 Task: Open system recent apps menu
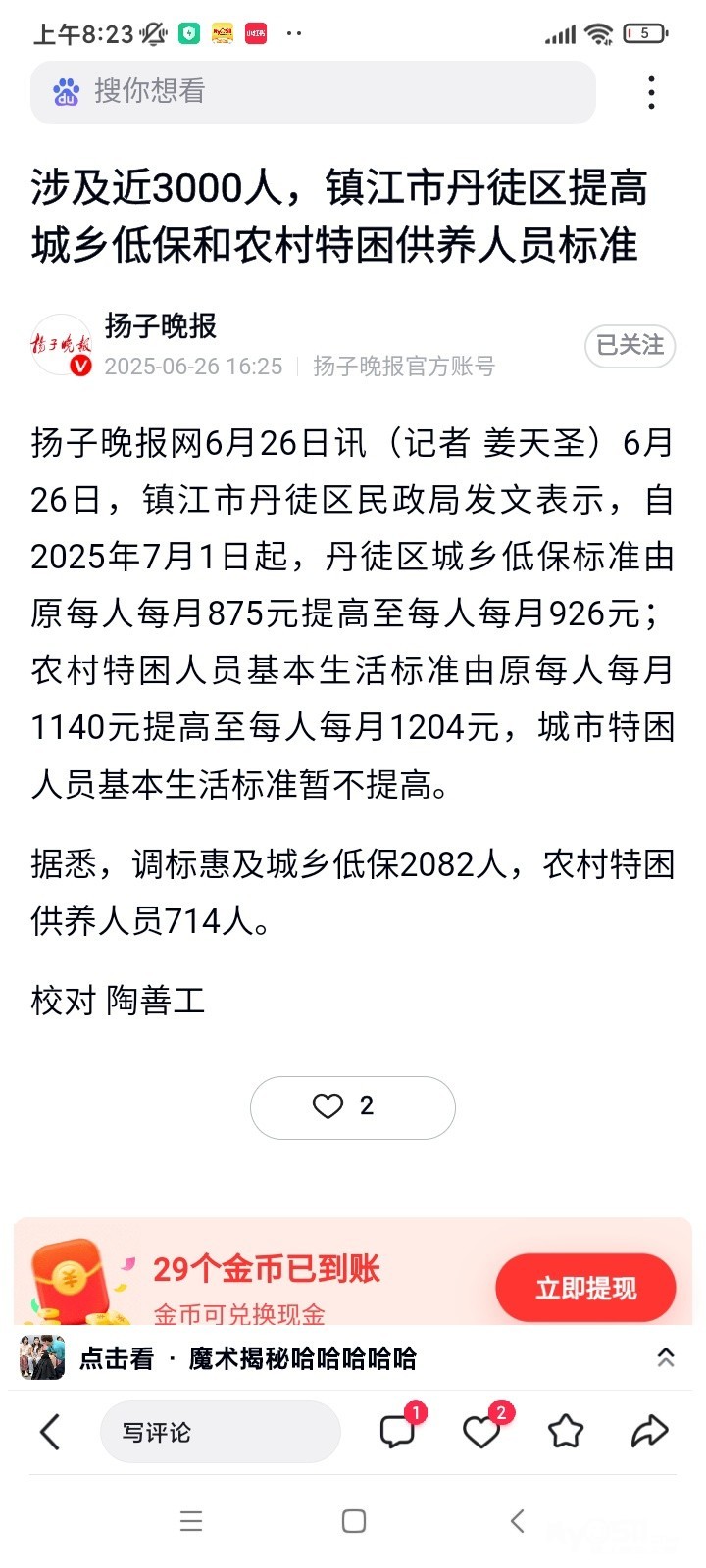point(191,1521)
